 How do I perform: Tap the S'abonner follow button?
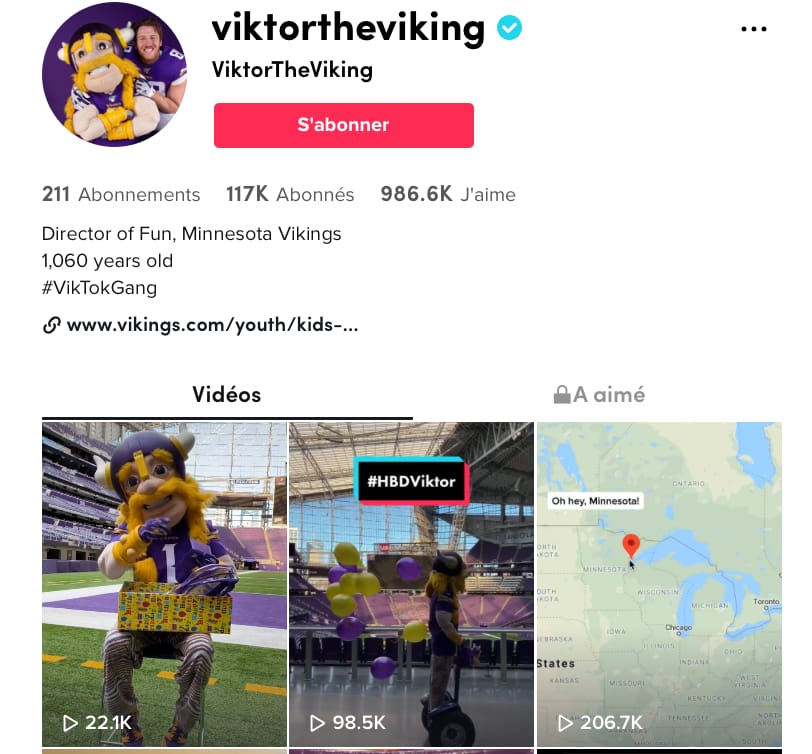(x=343, y=125)
